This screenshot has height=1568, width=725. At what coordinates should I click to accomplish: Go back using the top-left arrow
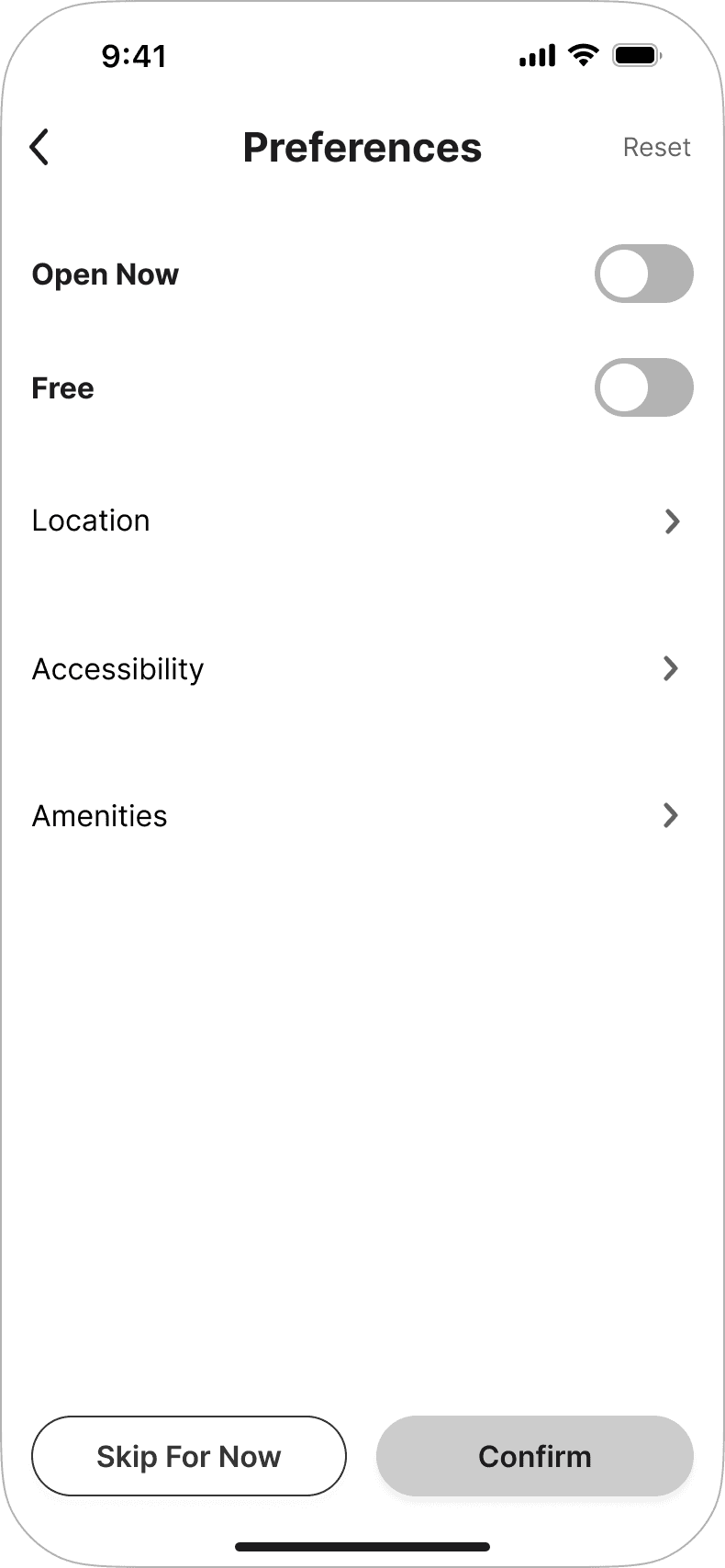[x=39, y=147]
